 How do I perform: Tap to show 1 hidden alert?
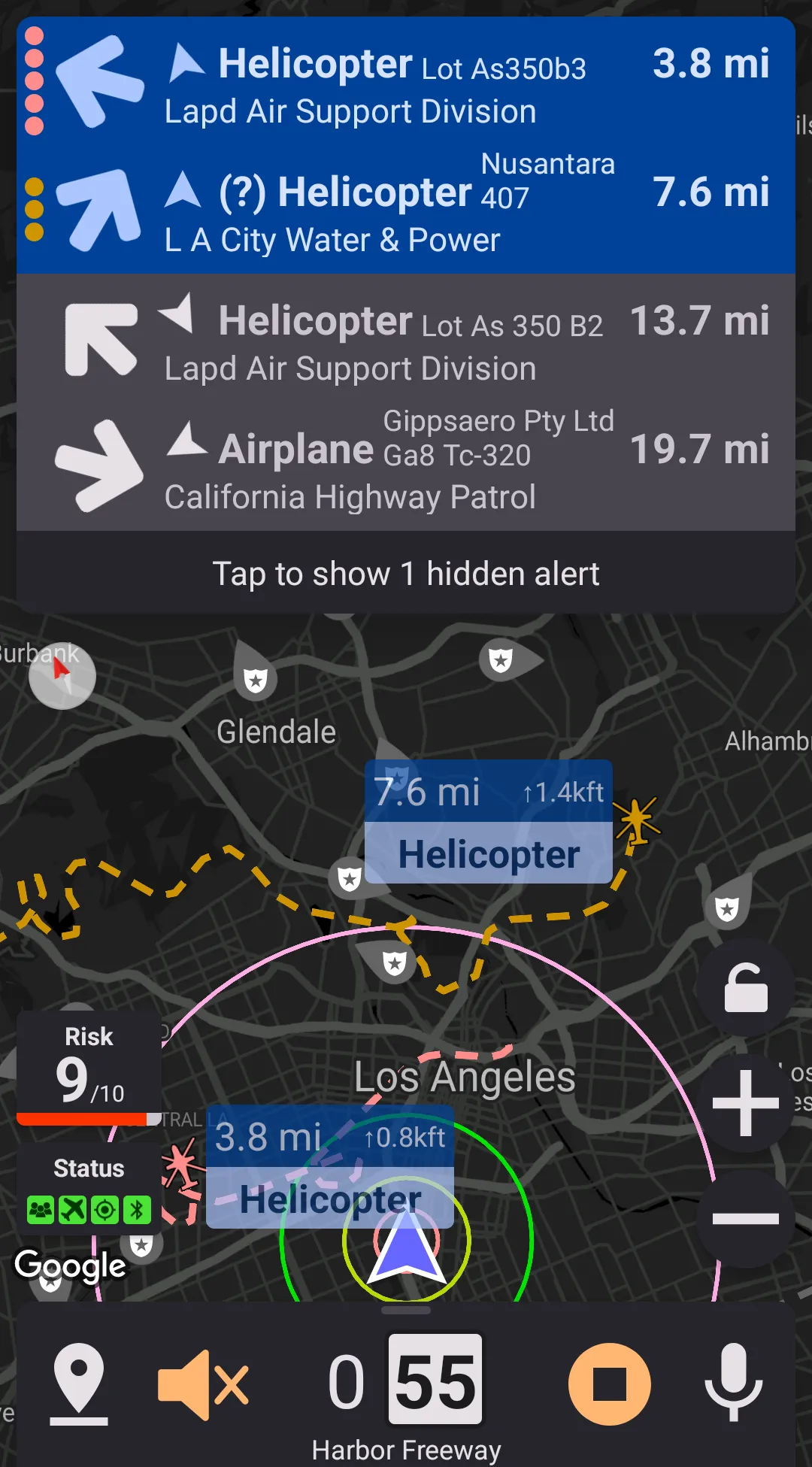(x=406, y=574)
